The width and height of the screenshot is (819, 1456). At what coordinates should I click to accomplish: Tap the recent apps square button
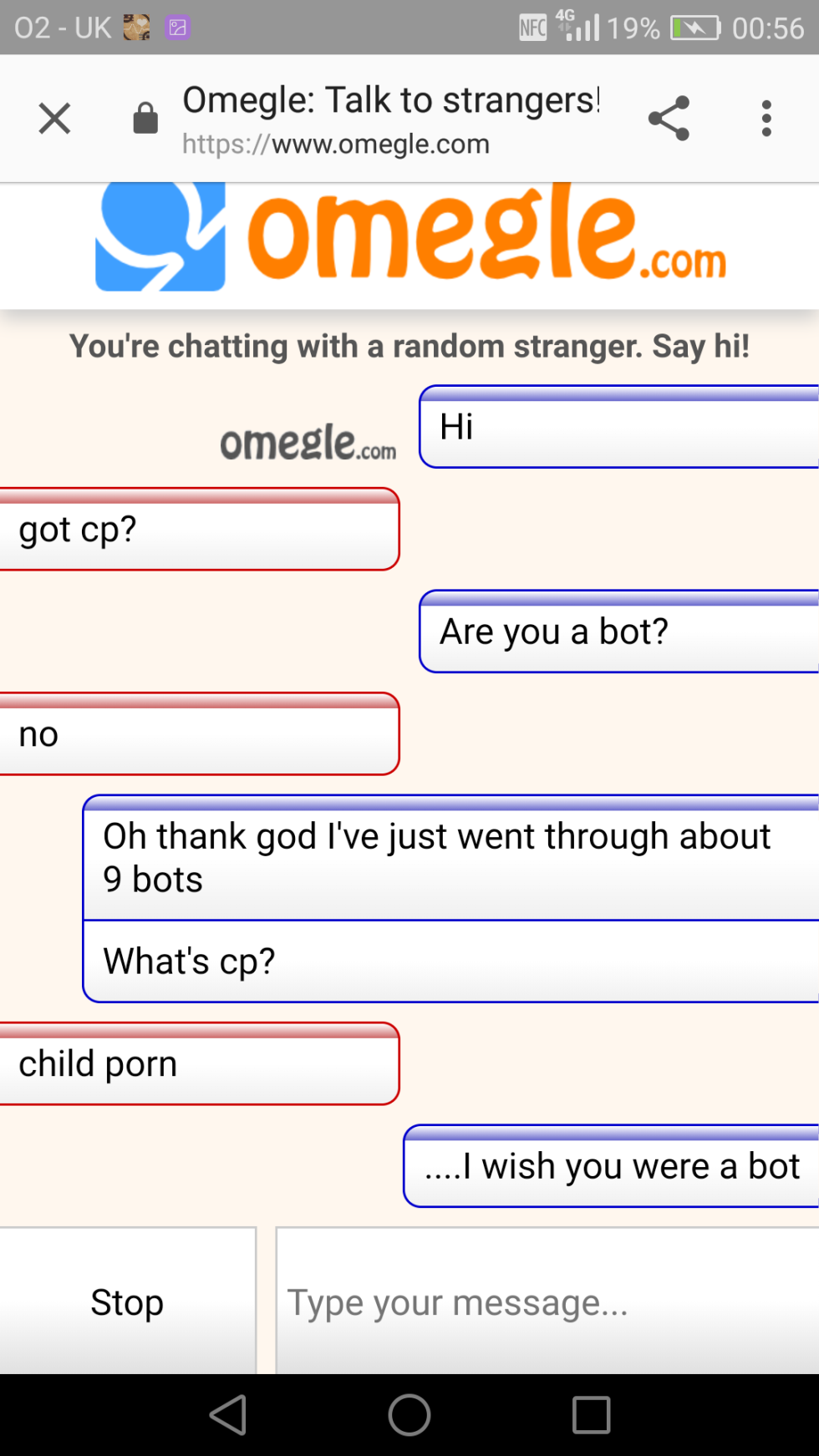(x=592, y=1414)
